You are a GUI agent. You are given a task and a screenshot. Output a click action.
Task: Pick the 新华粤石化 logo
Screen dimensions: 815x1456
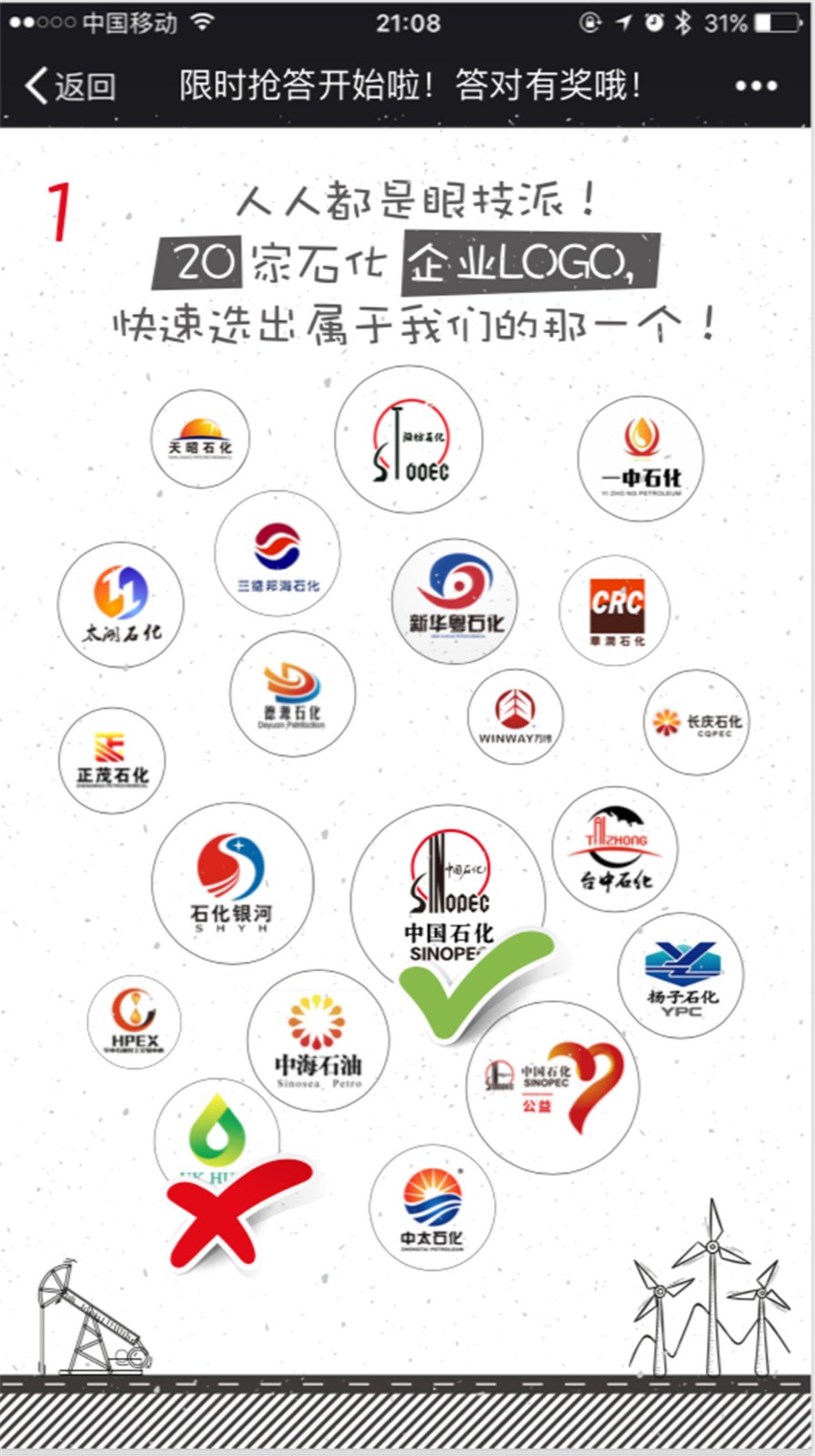pyautogui.click(x=455, y=600)
